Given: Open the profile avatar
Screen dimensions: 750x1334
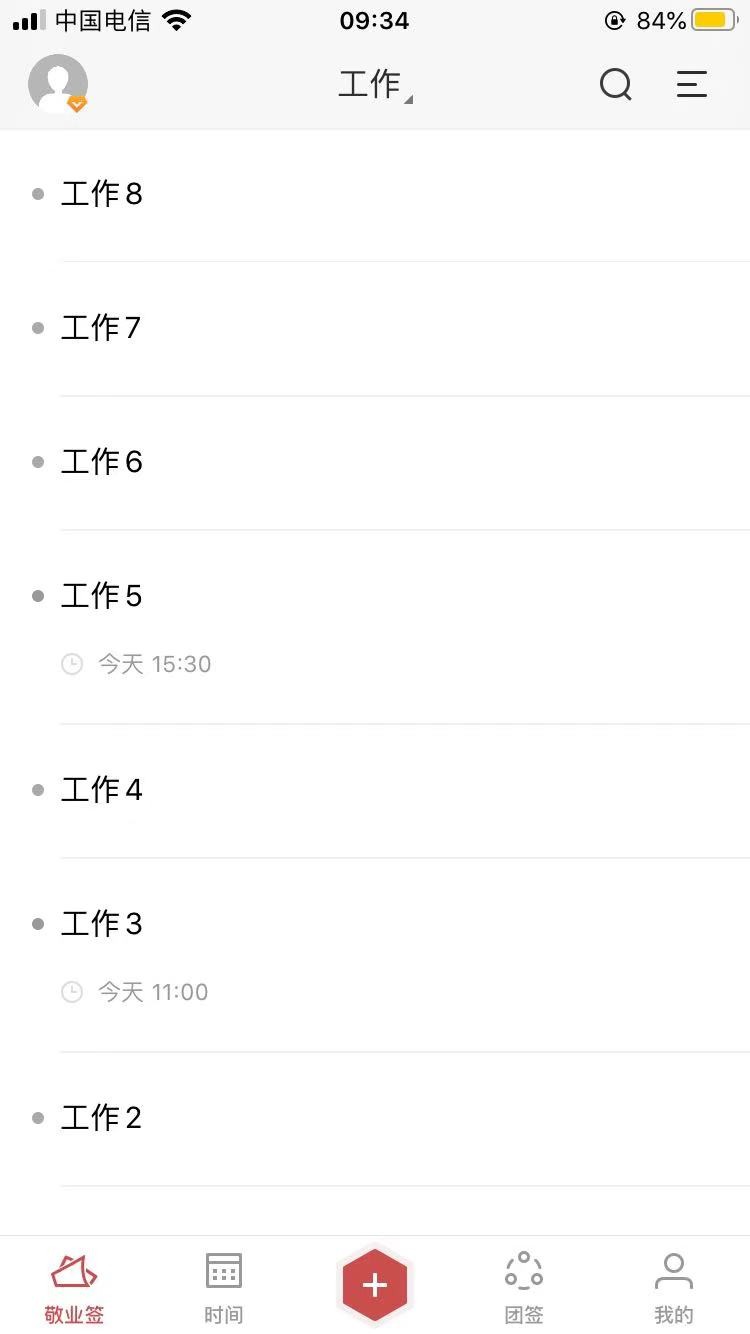Looking at the screenshot, I should click(58, 84).
